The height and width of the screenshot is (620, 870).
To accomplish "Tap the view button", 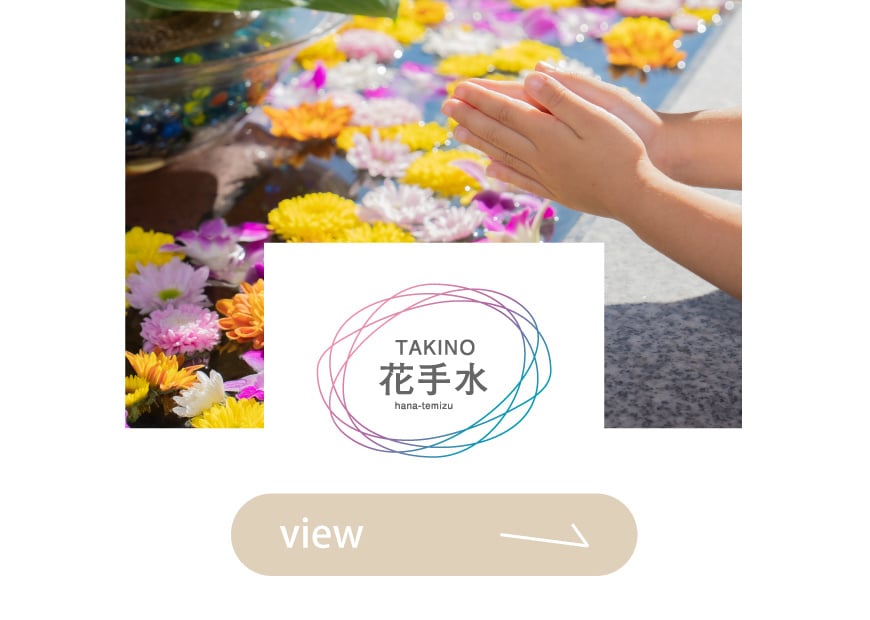I will coord(433,534).
